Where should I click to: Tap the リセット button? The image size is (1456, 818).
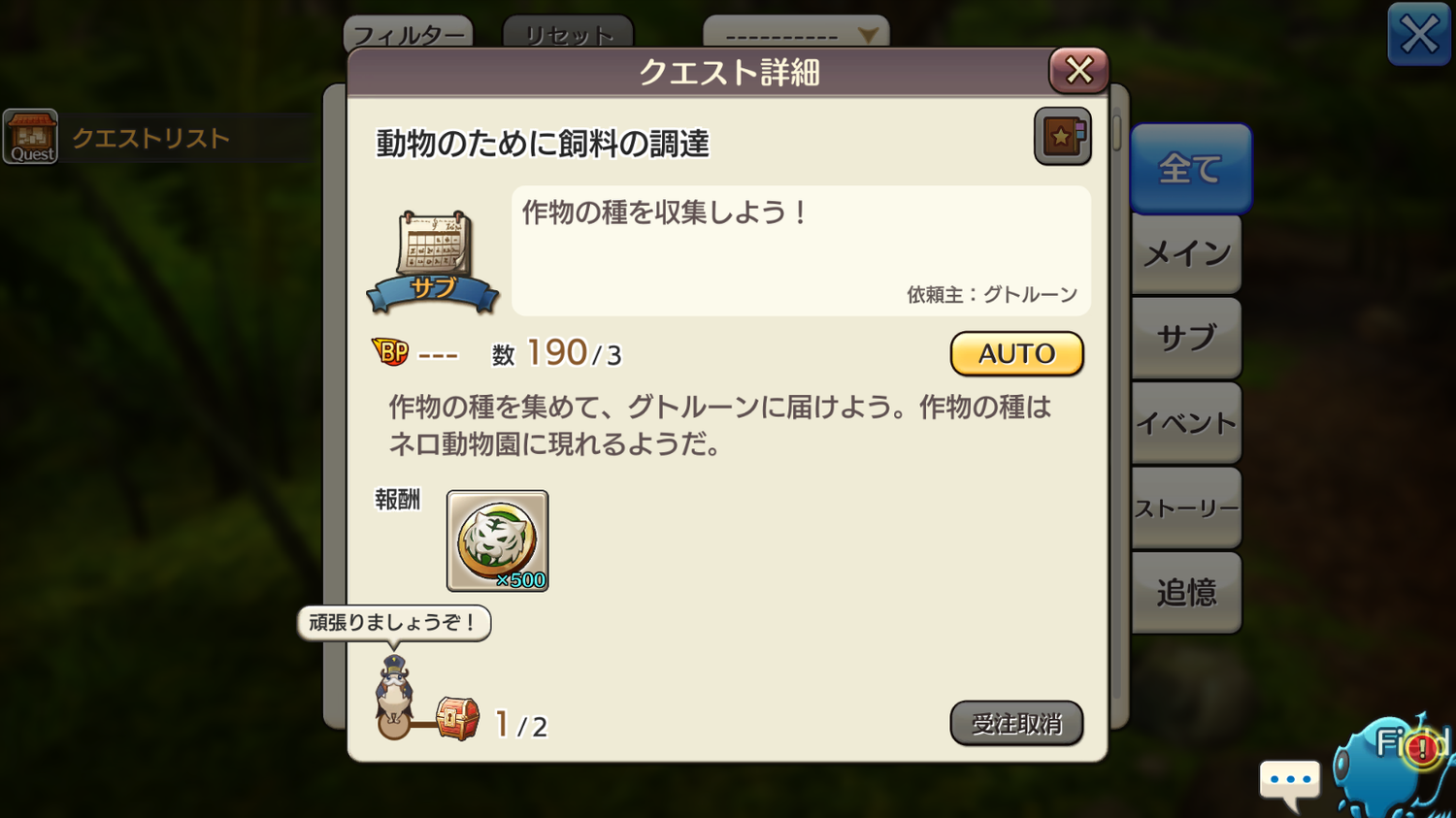(568, 34)
